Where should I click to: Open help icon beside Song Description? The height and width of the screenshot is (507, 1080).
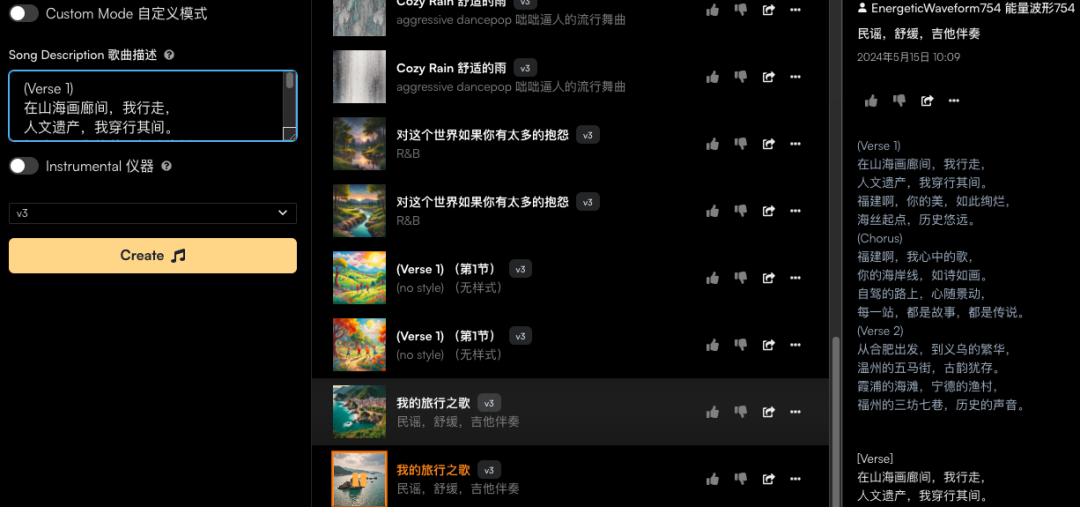[x=169, y=55]
